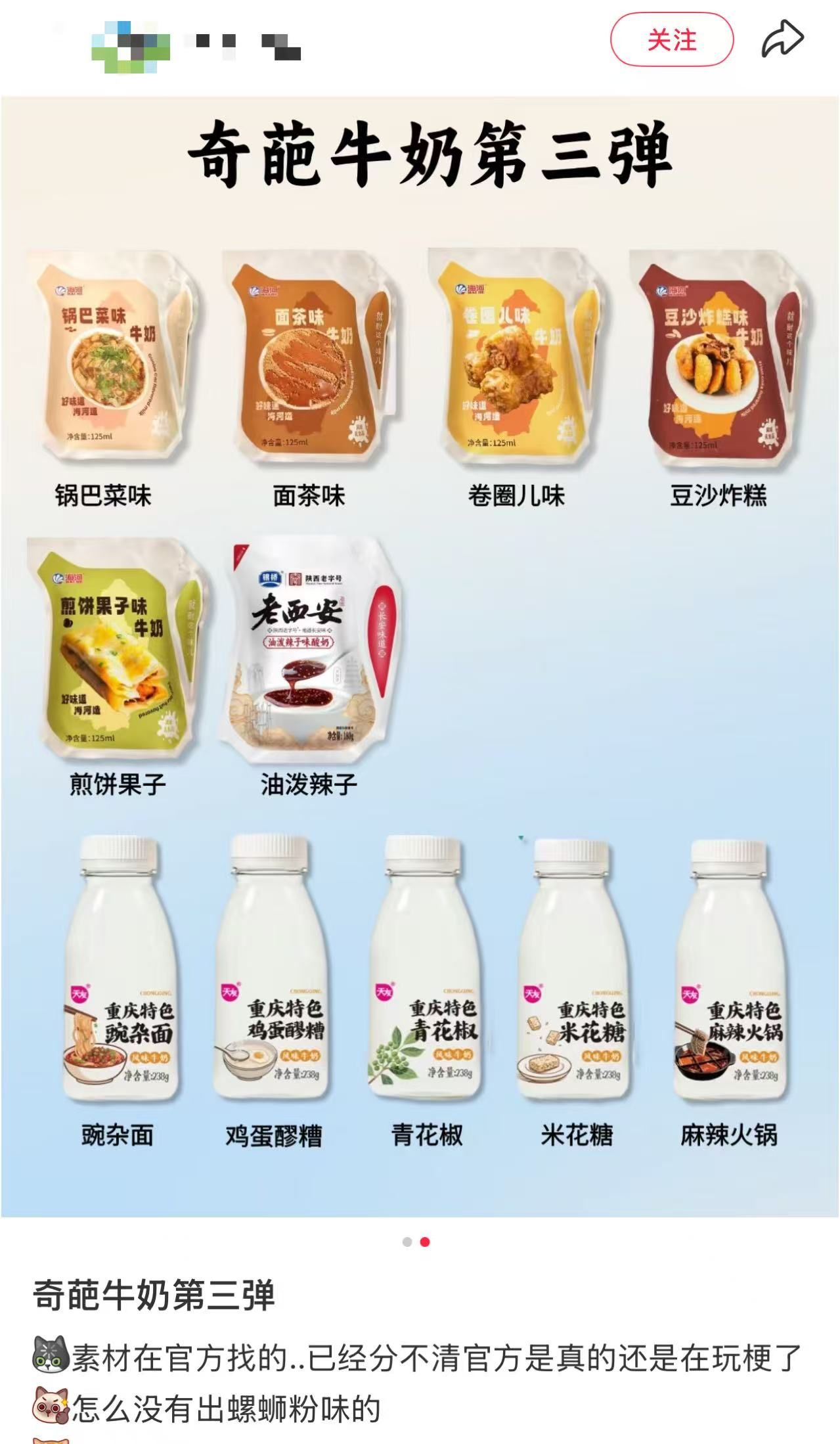Follow the author with 关注 button
The height and width of the screenshot is (1444, 840).
pos(671,41)
